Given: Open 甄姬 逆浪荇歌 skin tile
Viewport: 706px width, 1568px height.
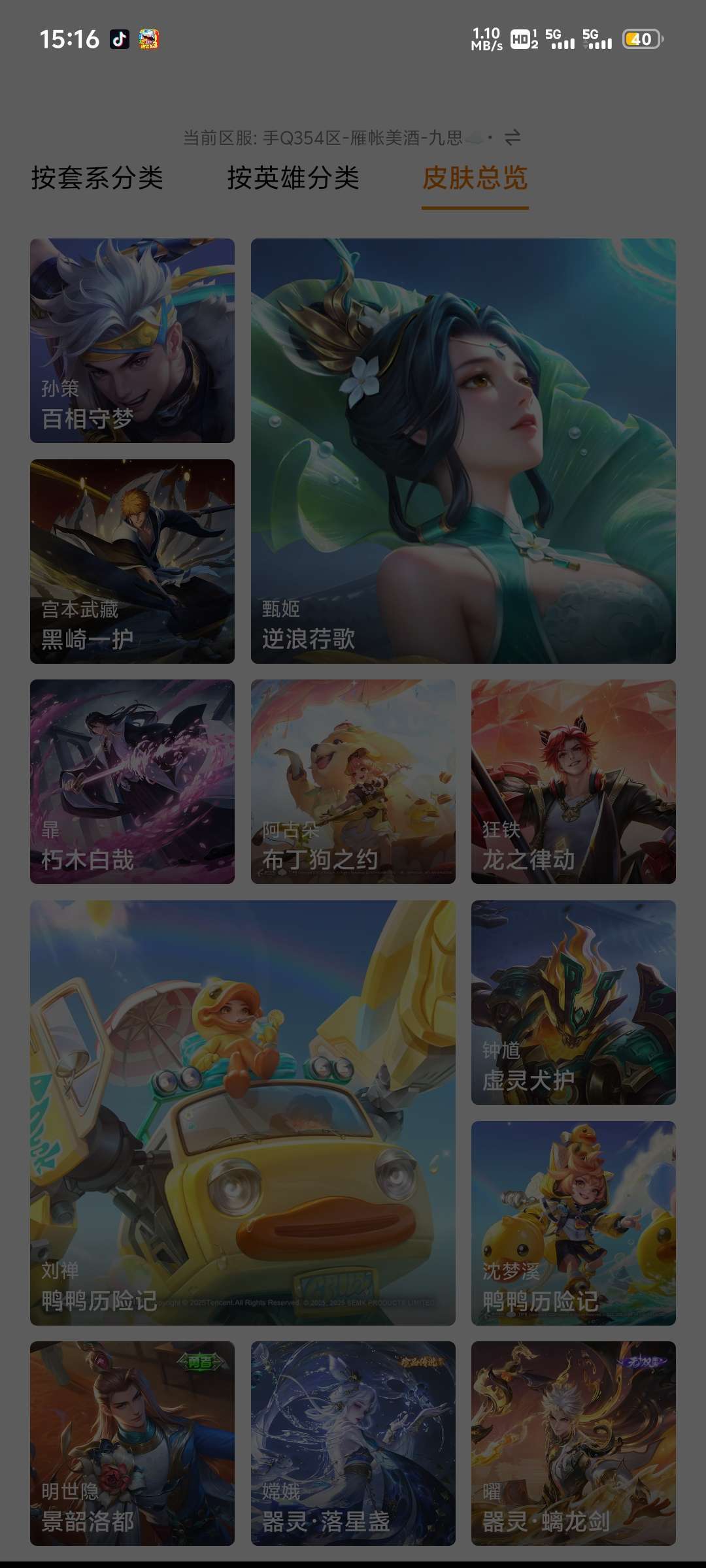Looking at the screenshot, I should tap(463, 451).
